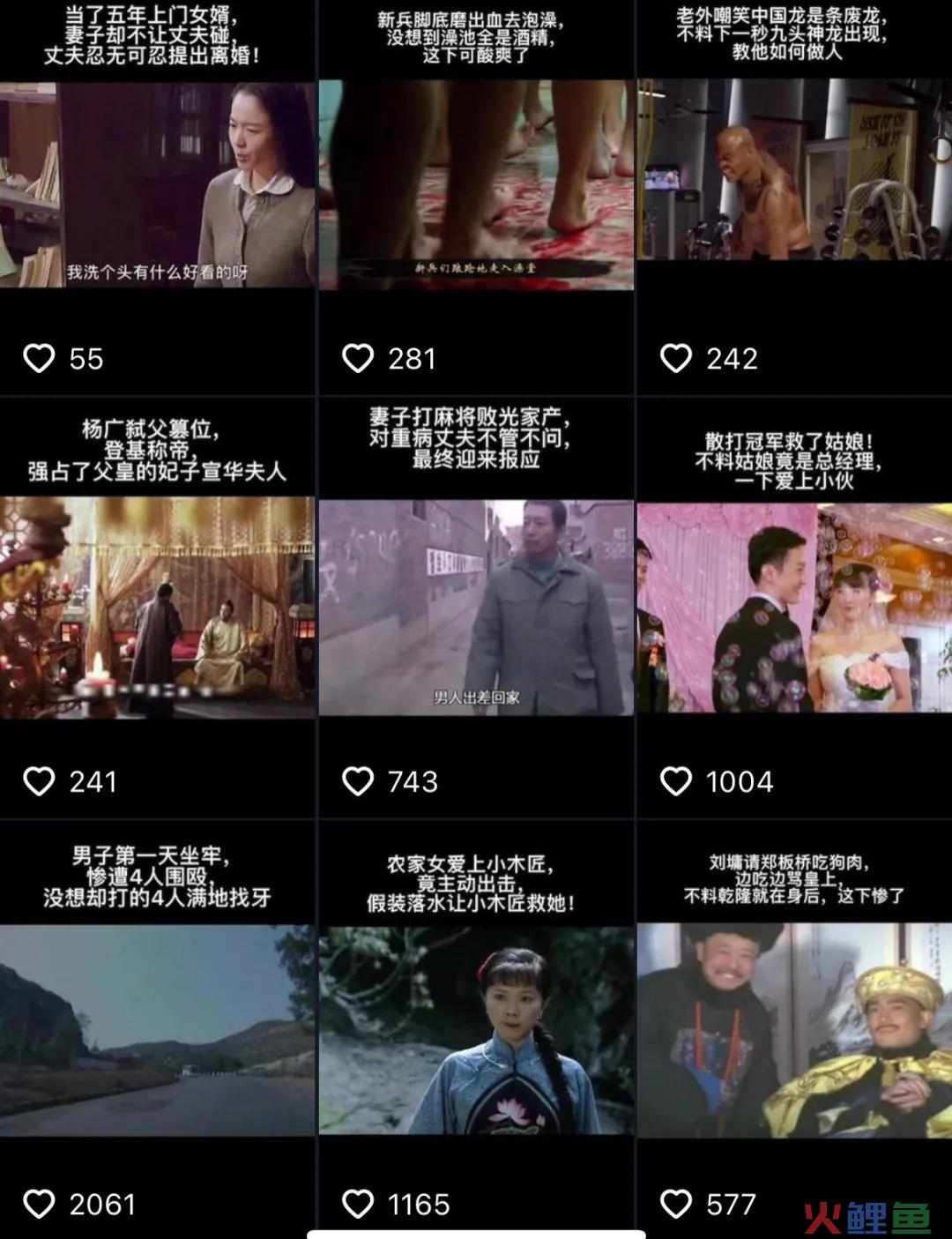This screenshot has height=1239, width=952.
Task: Watch the video about 杨广弑父篡位
Action: point(157,607)
